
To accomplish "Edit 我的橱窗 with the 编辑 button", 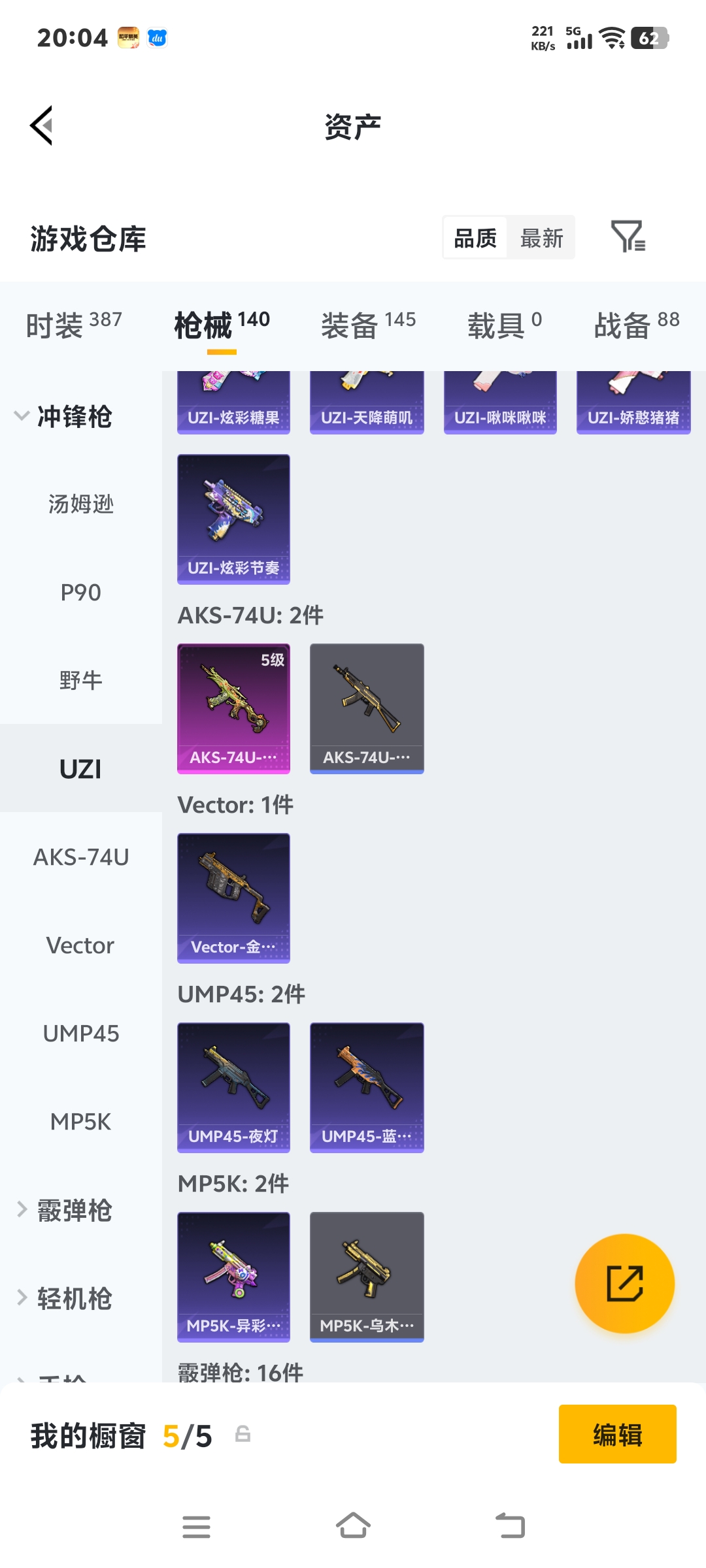I will pyautogui.click(x=617, y=1434).
